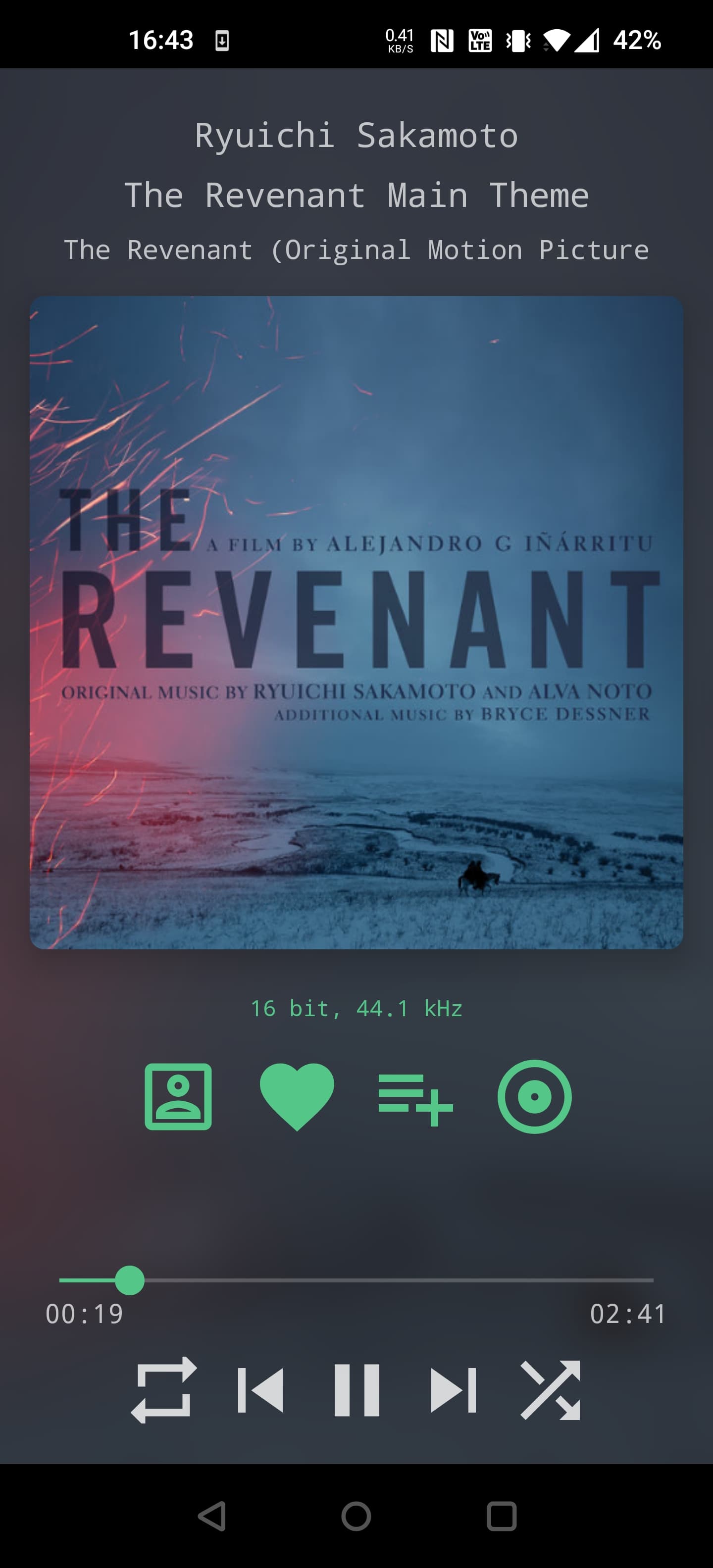Open the artist page icon
Screen dimensions: 713x1568
click(178, 1096)
